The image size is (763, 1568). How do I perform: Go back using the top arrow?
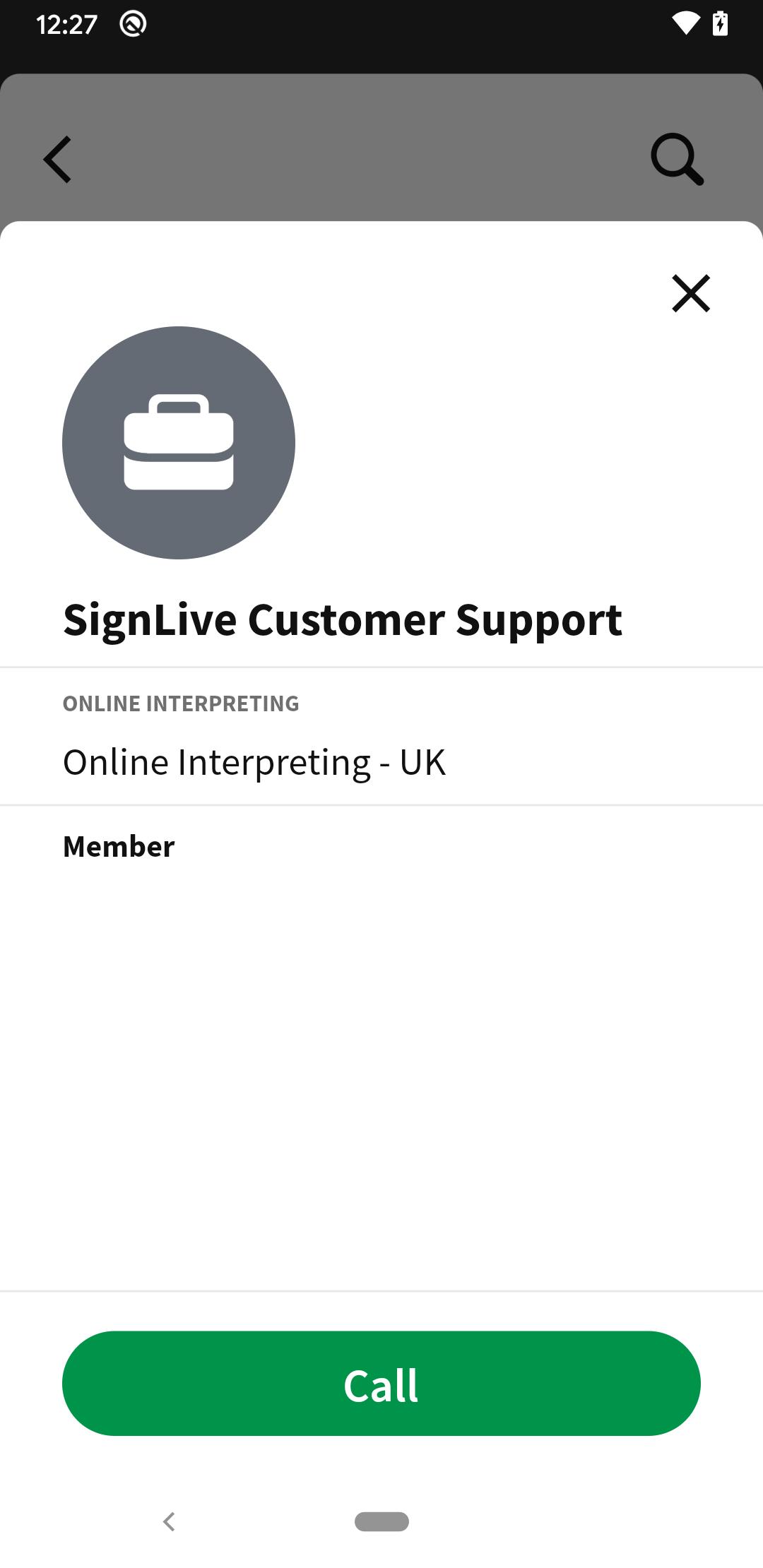pyautogui.click(x=58, y=160)
